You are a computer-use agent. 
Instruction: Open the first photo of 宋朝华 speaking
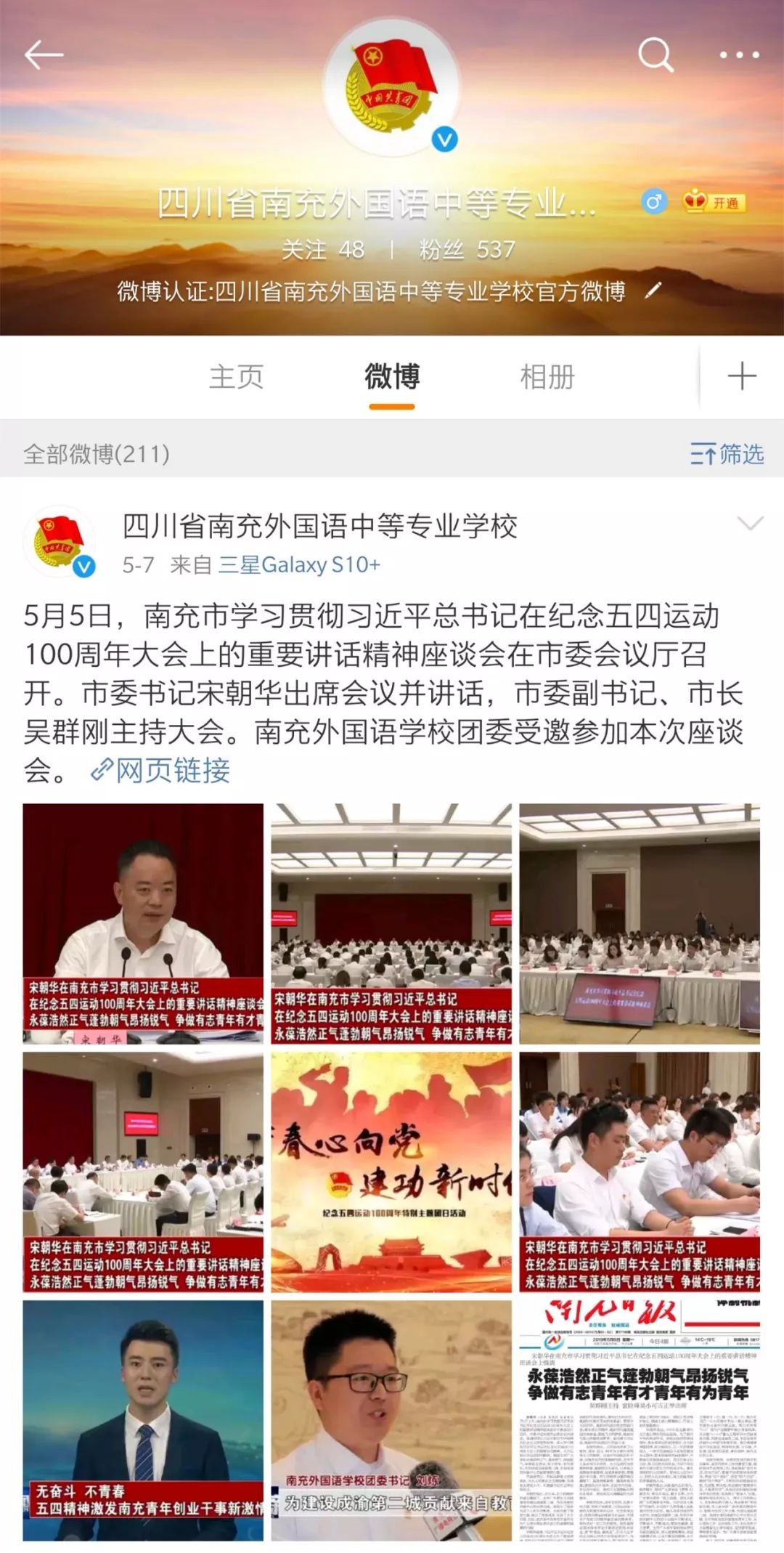click(143, 923)
